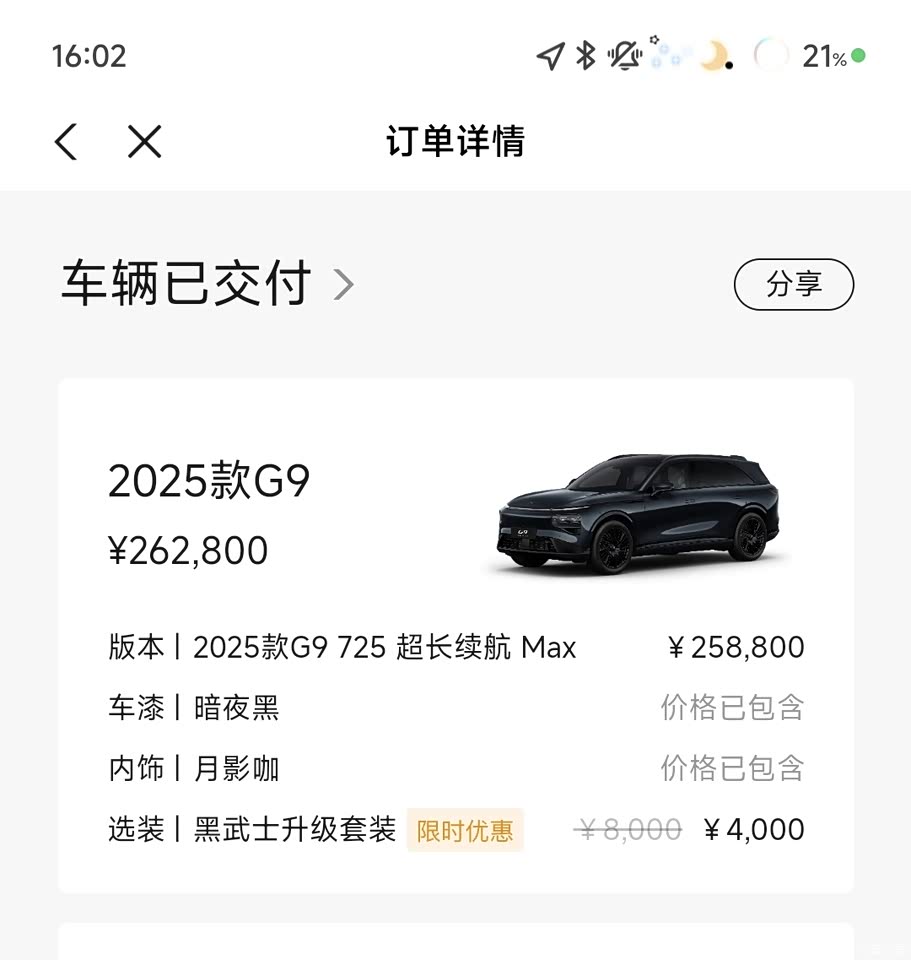This screenshot has height=960, width=911.
Task: Open 车辆已交付 delivery status details
Action: (208, 285)
